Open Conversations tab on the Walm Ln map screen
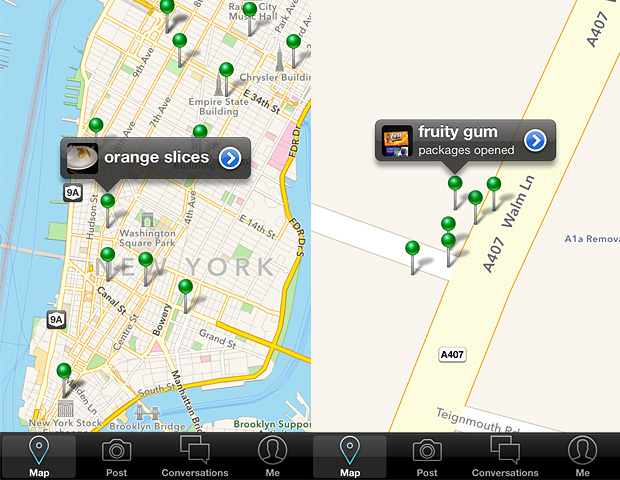Viewport: 620px width, 480px height. (505, 457)
